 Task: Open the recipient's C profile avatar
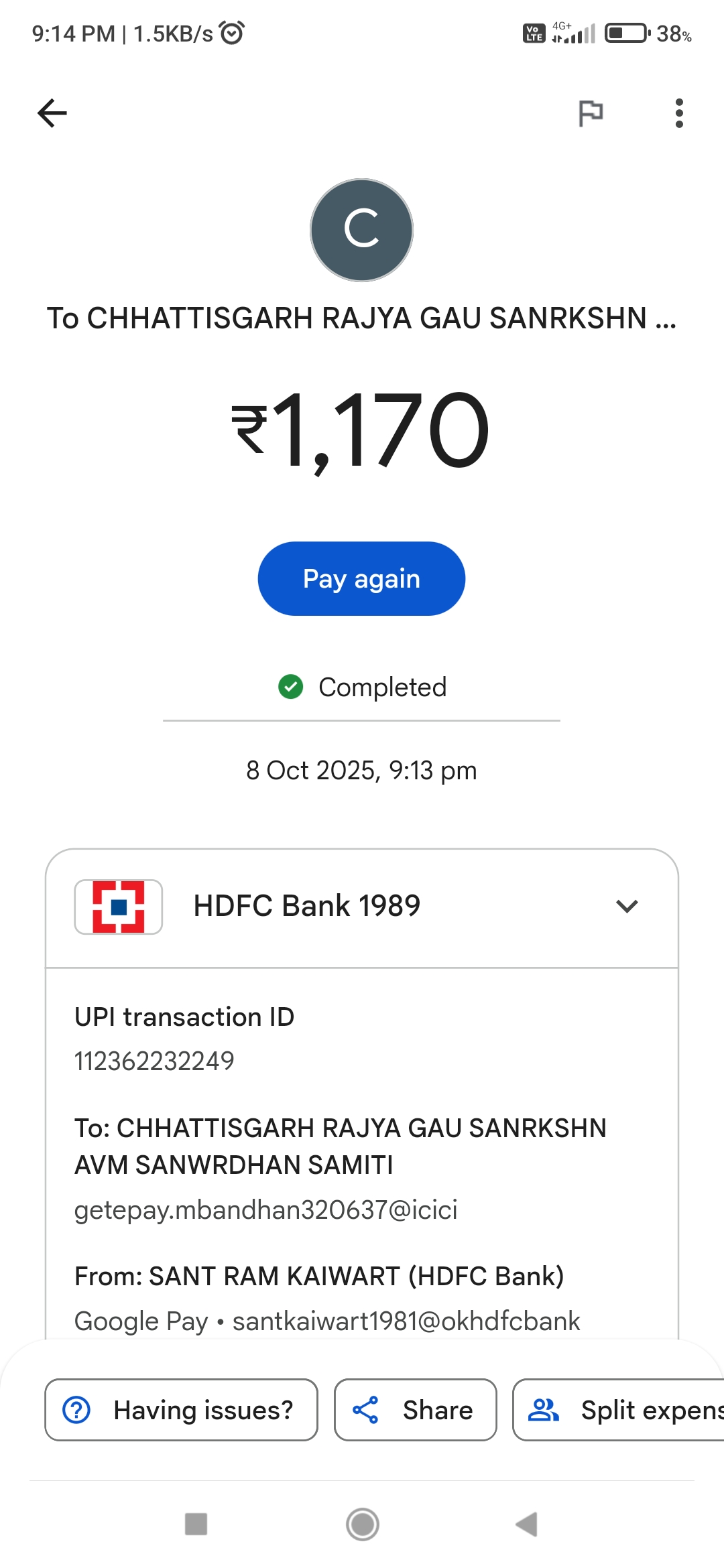(361, 230)
